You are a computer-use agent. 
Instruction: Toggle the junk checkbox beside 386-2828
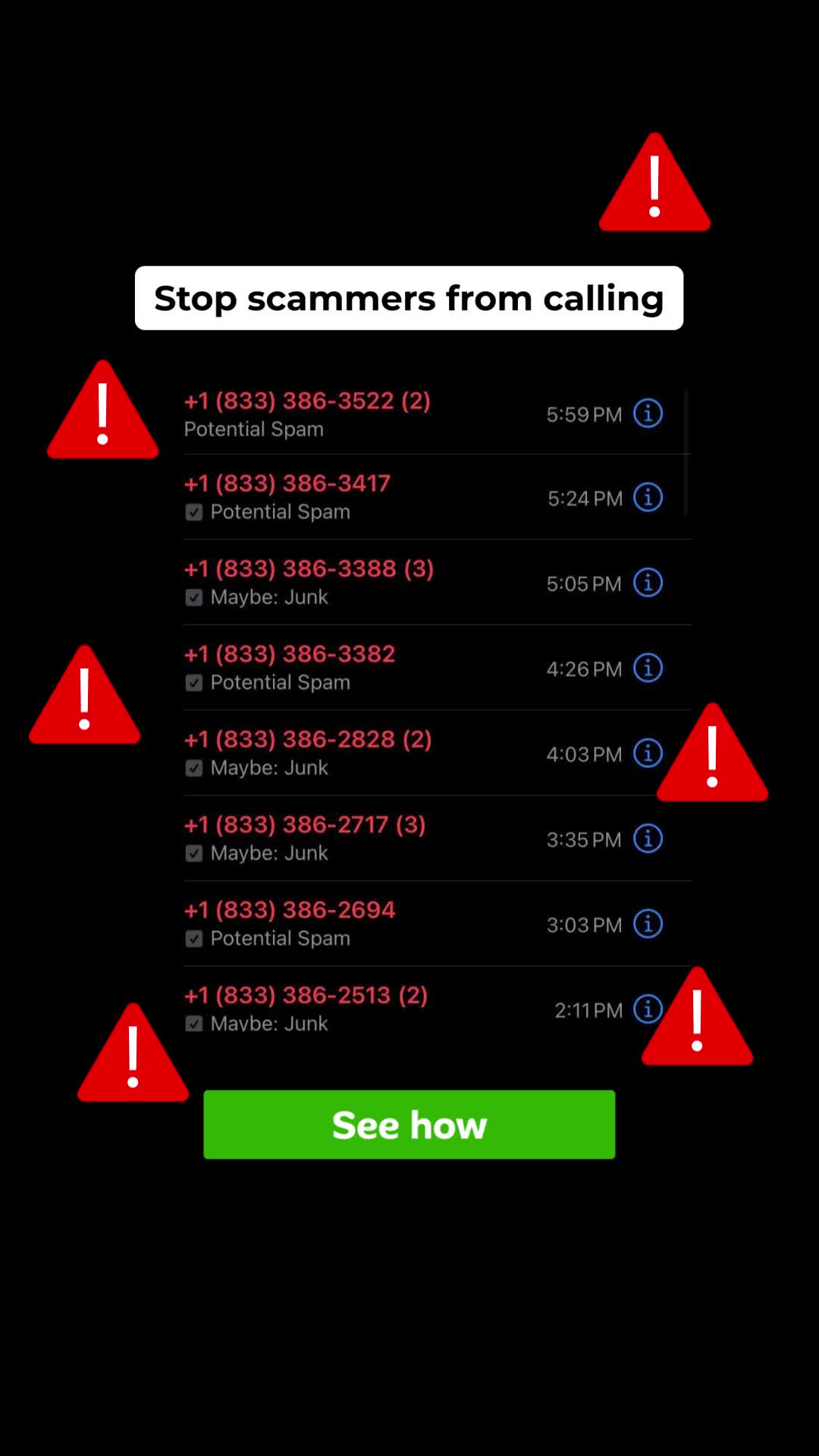[x=193, y=767]
